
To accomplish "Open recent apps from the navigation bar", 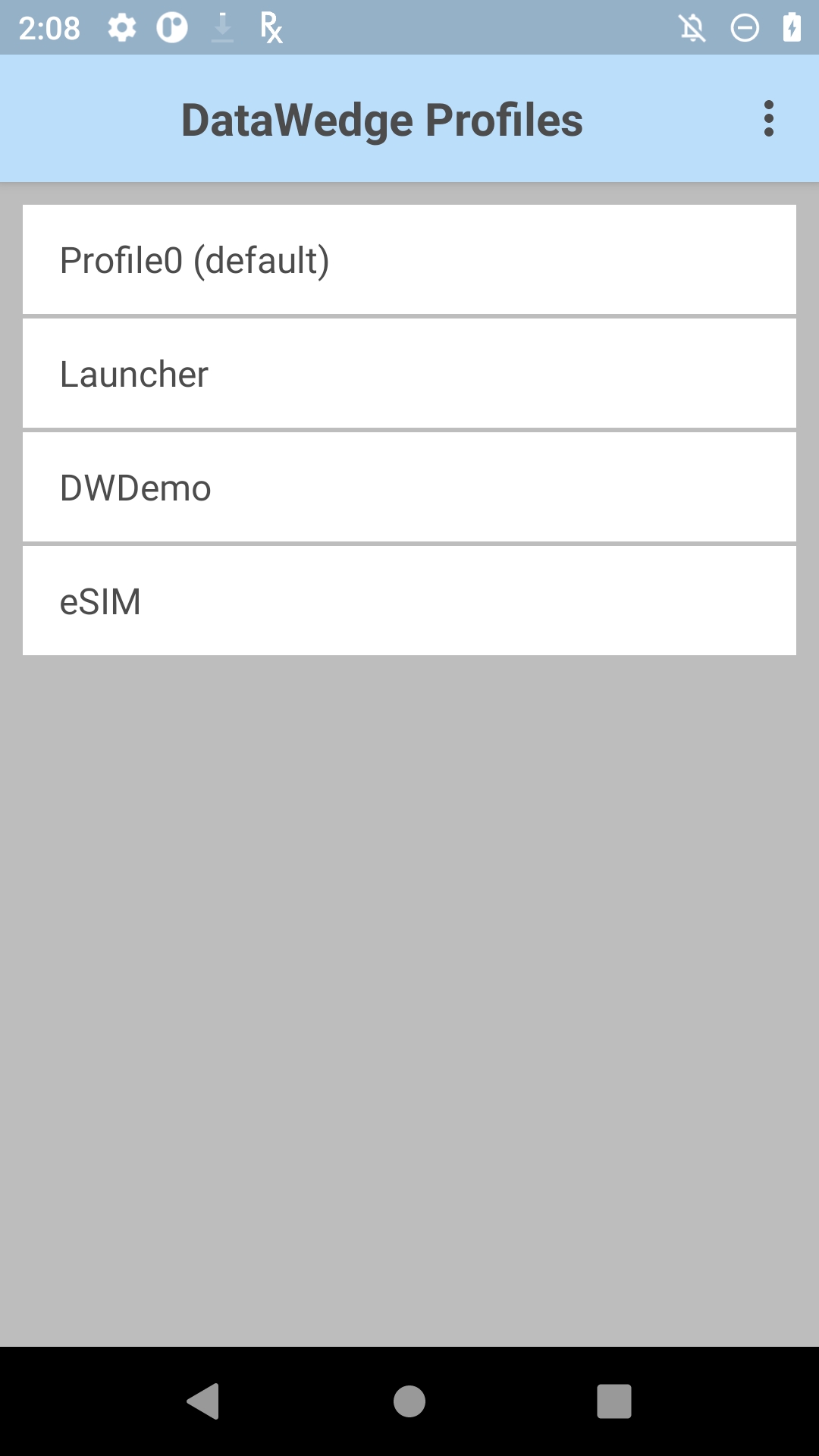I will pos(614,1401).
